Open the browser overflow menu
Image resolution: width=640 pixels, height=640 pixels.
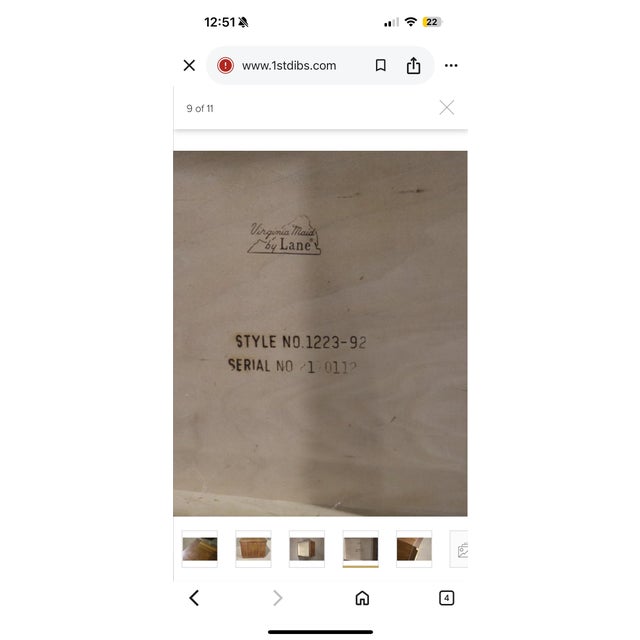tap(451, 65)
